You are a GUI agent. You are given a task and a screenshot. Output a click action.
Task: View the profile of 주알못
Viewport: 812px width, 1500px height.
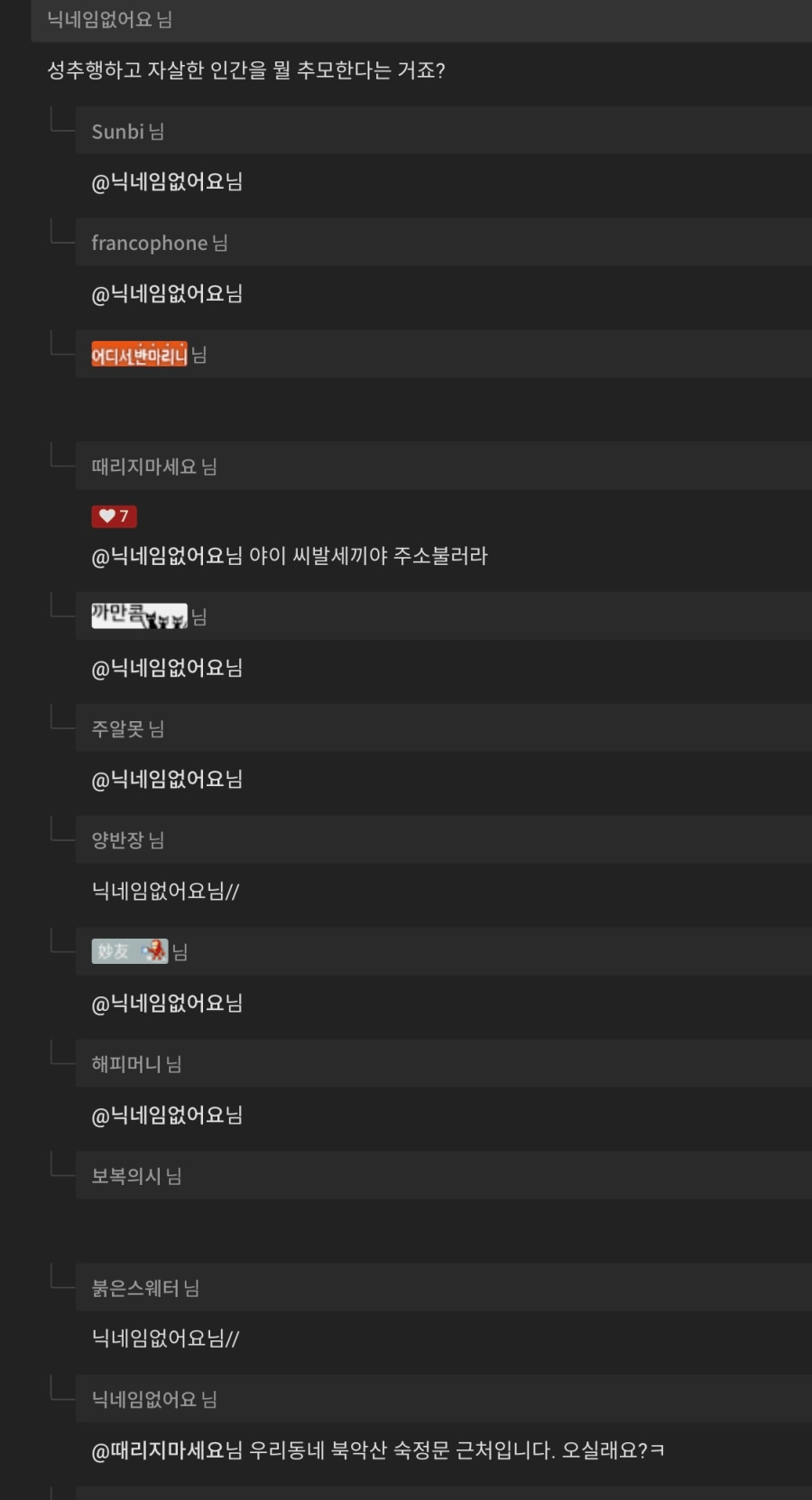tap(118, 728)
